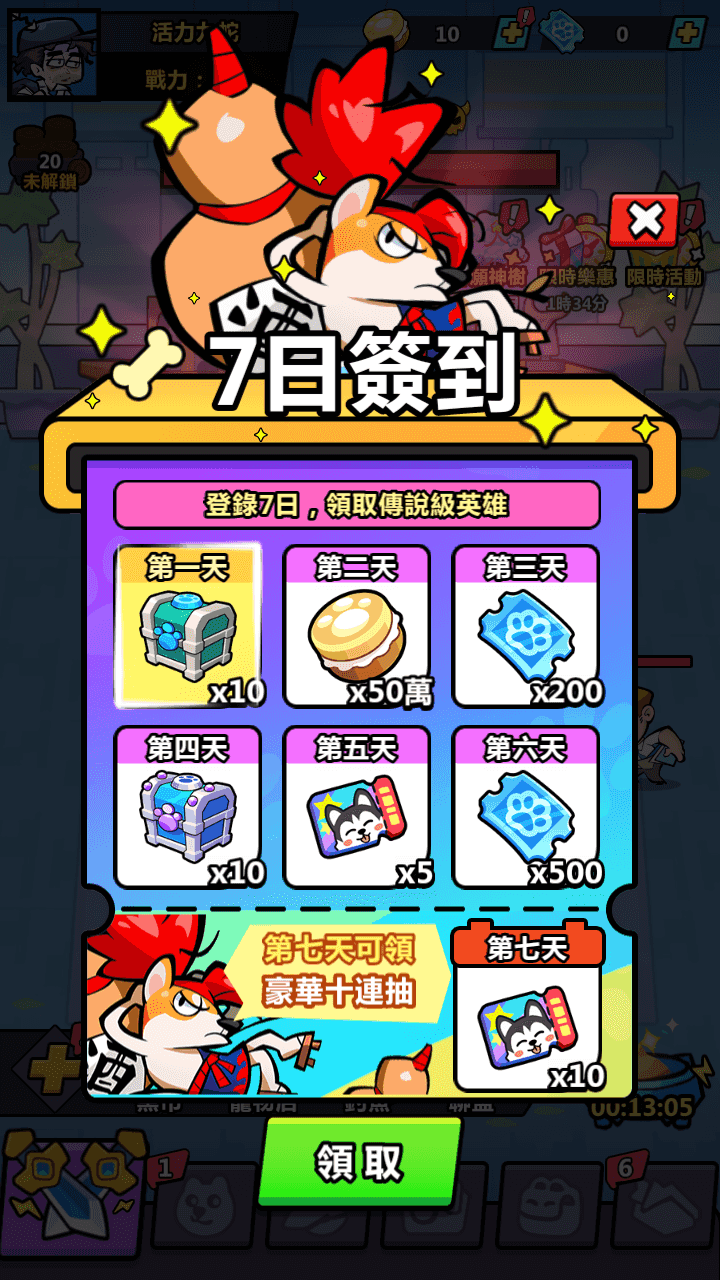Select the 第三天 paw ticket reward x200
This screenshot has width=720, height=1280.
[526, 626]
